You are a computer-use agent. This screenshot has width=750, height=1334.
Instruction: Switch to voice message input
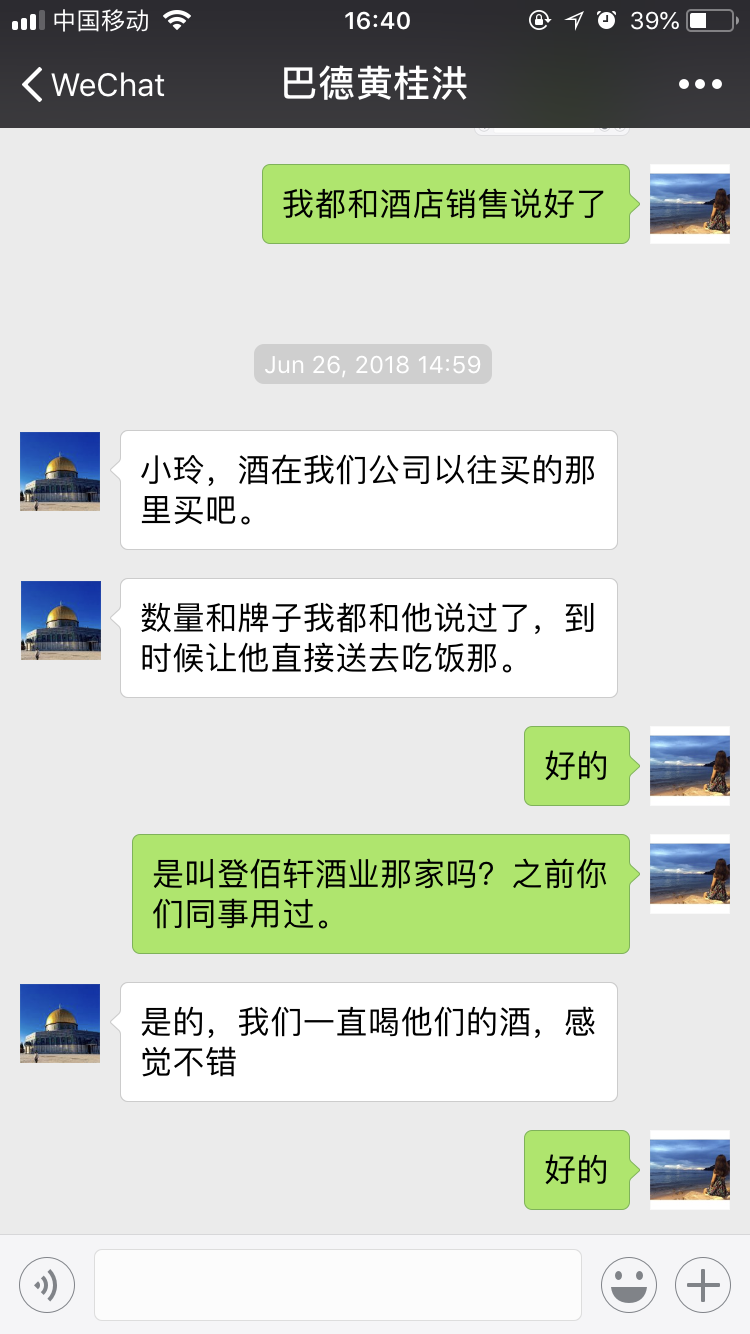[47, 1284]
